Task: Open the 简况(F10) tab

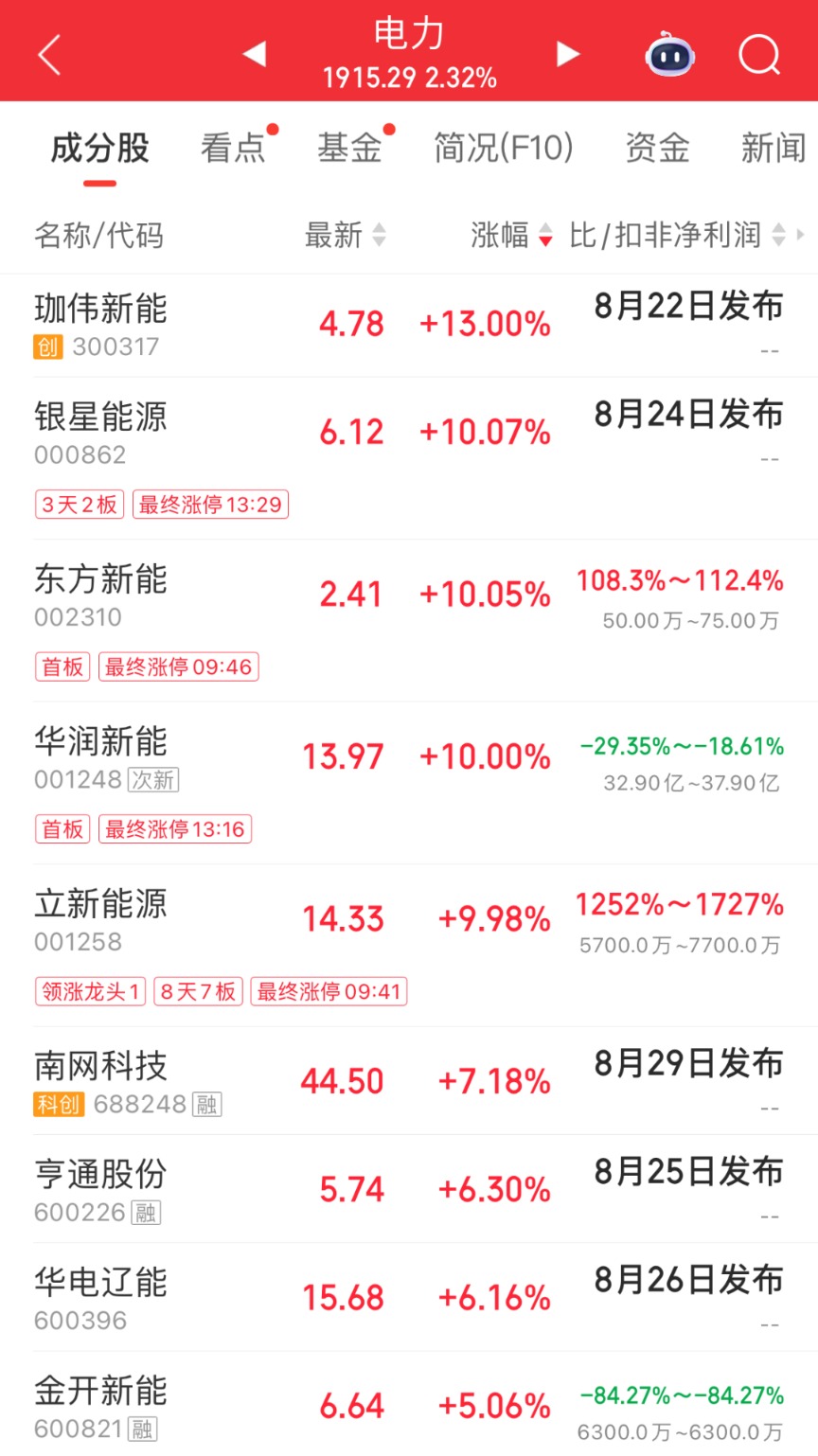Action: (x=504, y=148)
